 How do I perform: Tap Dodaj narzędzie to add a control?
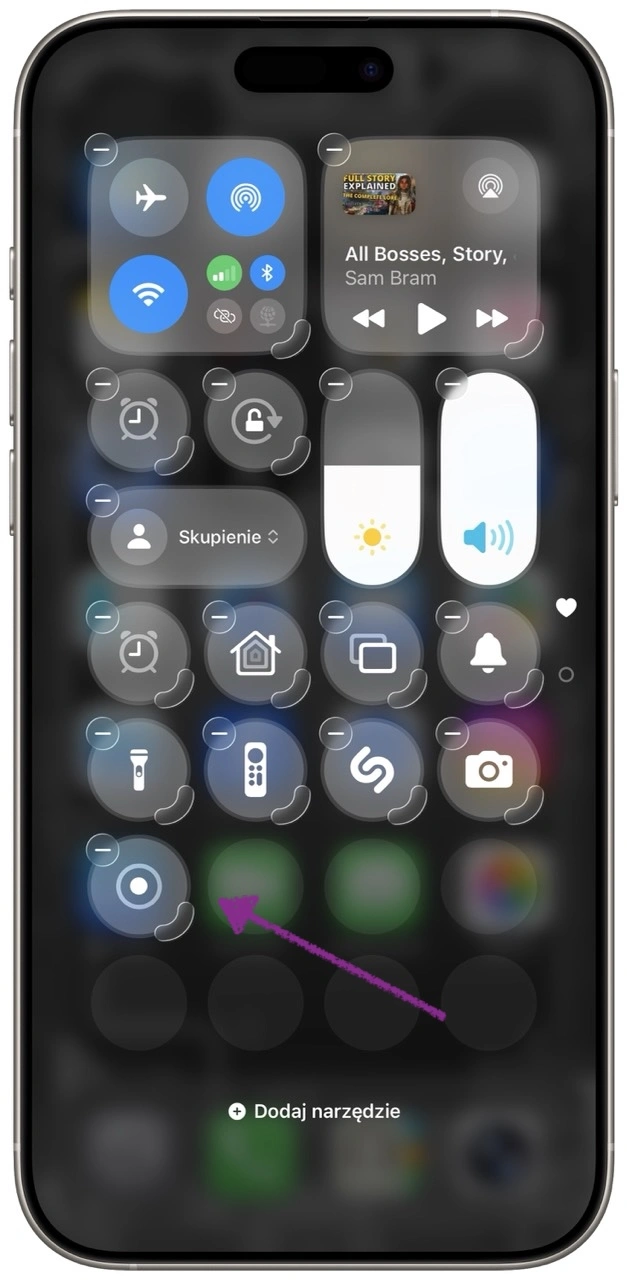[314, 1111]
